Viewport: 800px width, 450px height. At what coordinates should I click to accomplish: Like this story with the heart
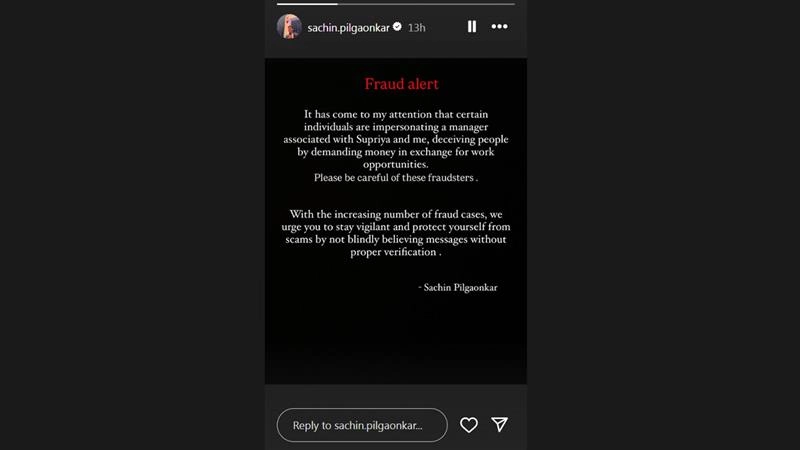point(468,425)
